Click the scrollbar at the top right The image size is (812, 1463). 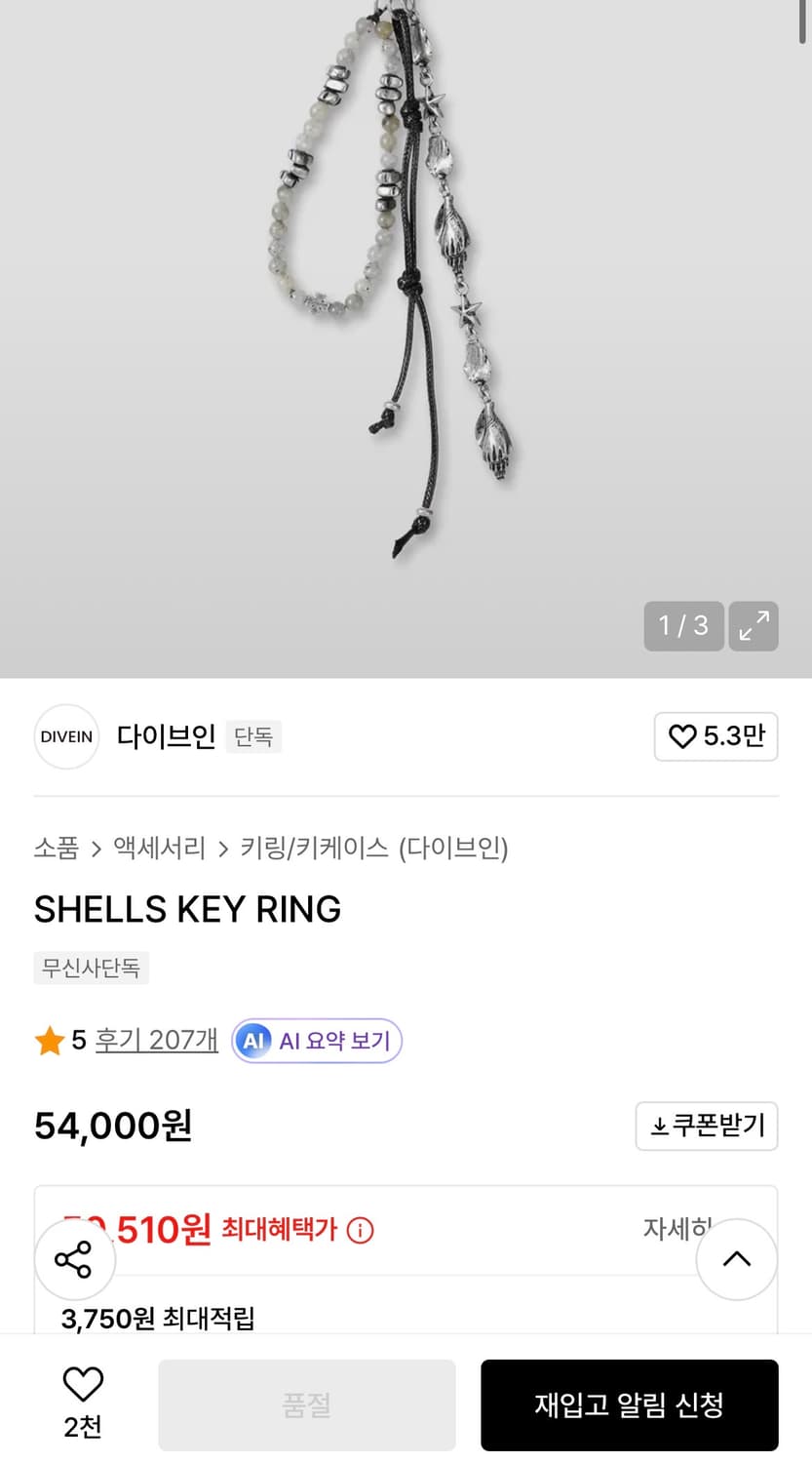(x=804, y=20)
